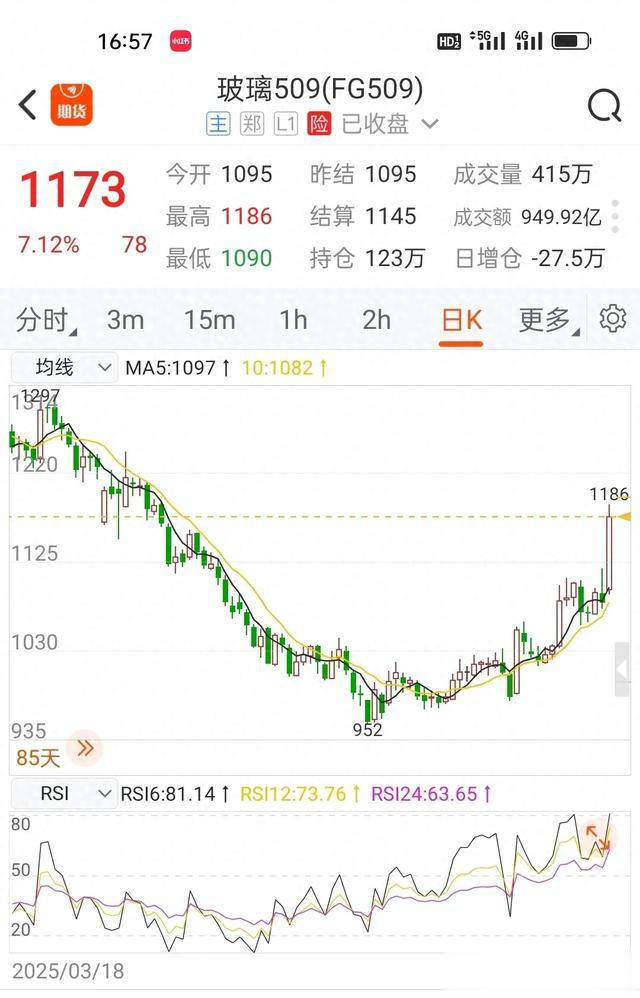Screen dimensions: 640x998
Task: Tap the 85天 range expand arrows
Action: click(x=85, y=748)
